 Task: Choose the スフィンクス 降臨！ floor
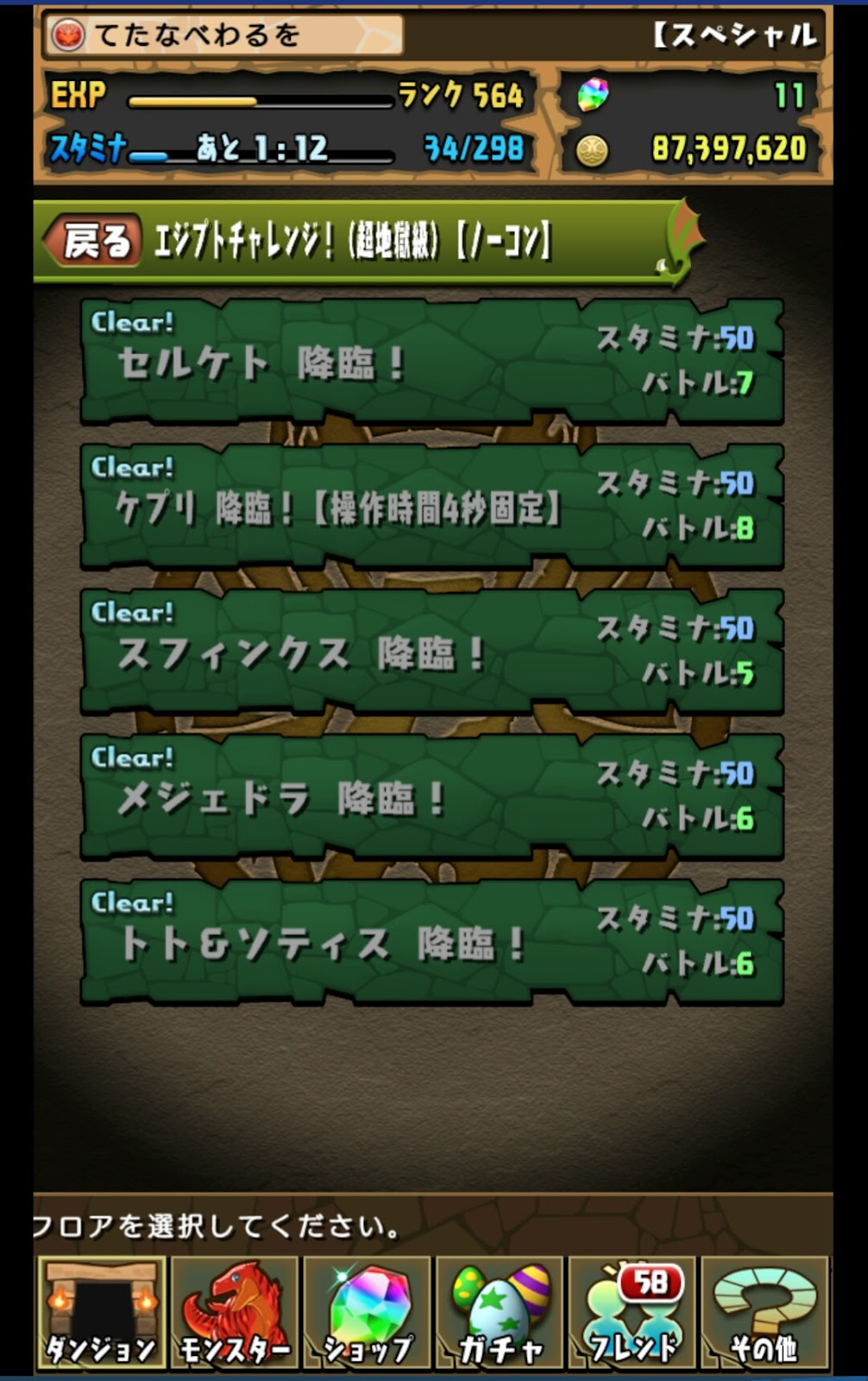[431, 653]
